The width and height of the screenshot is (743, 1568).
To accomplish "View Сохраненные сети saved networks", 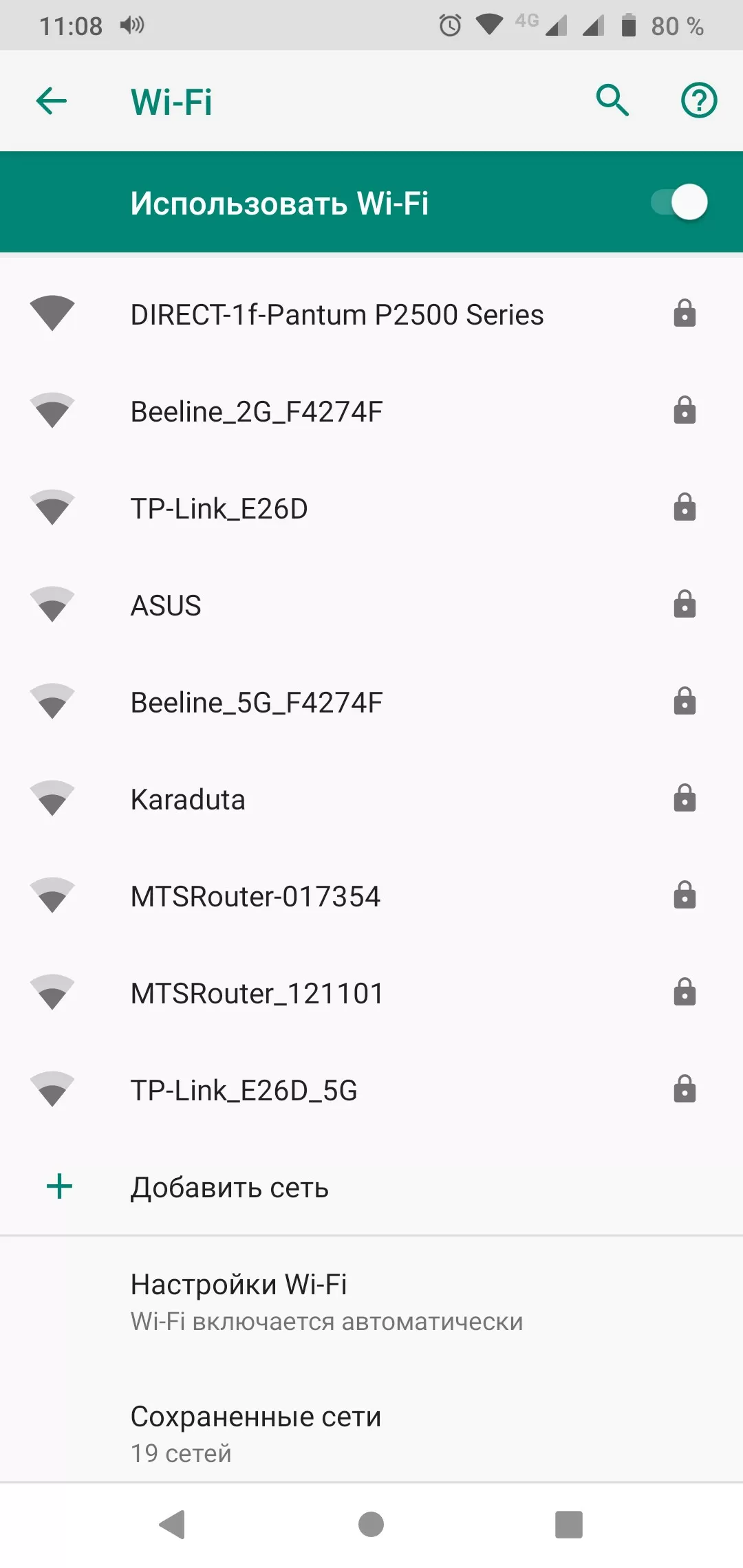I will (256, 1434).
